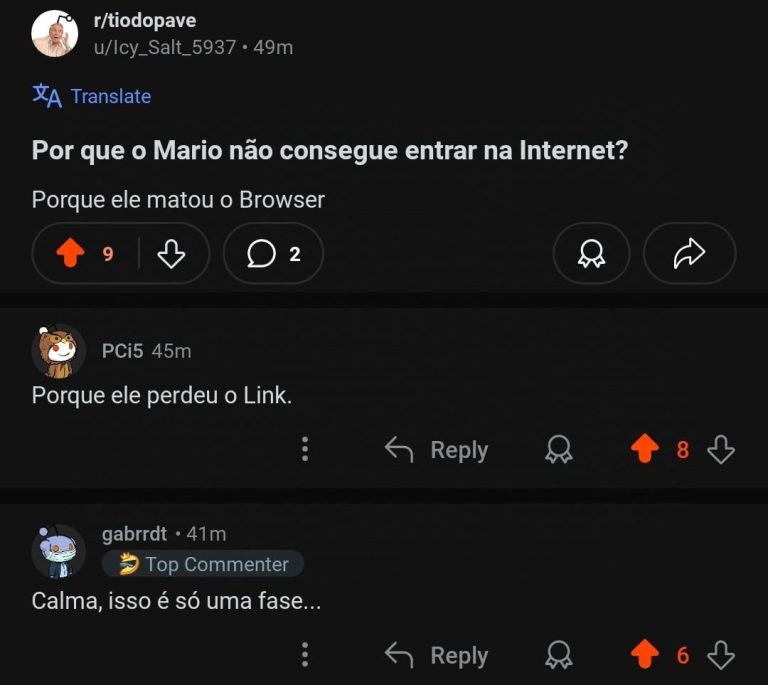Downvote PCi5's comment
Viewport: 768px width, 685px height.
[721, 450]
